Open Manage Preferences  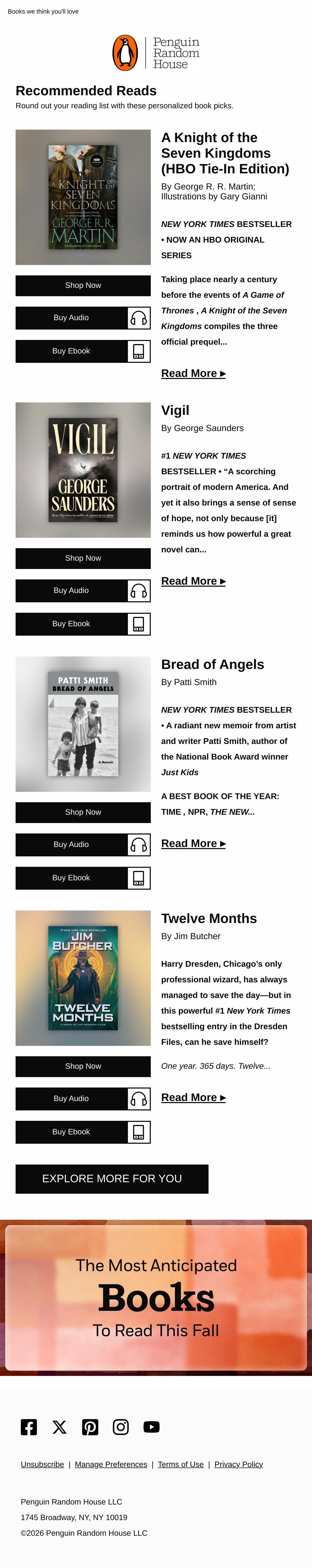pos(111,1464)
